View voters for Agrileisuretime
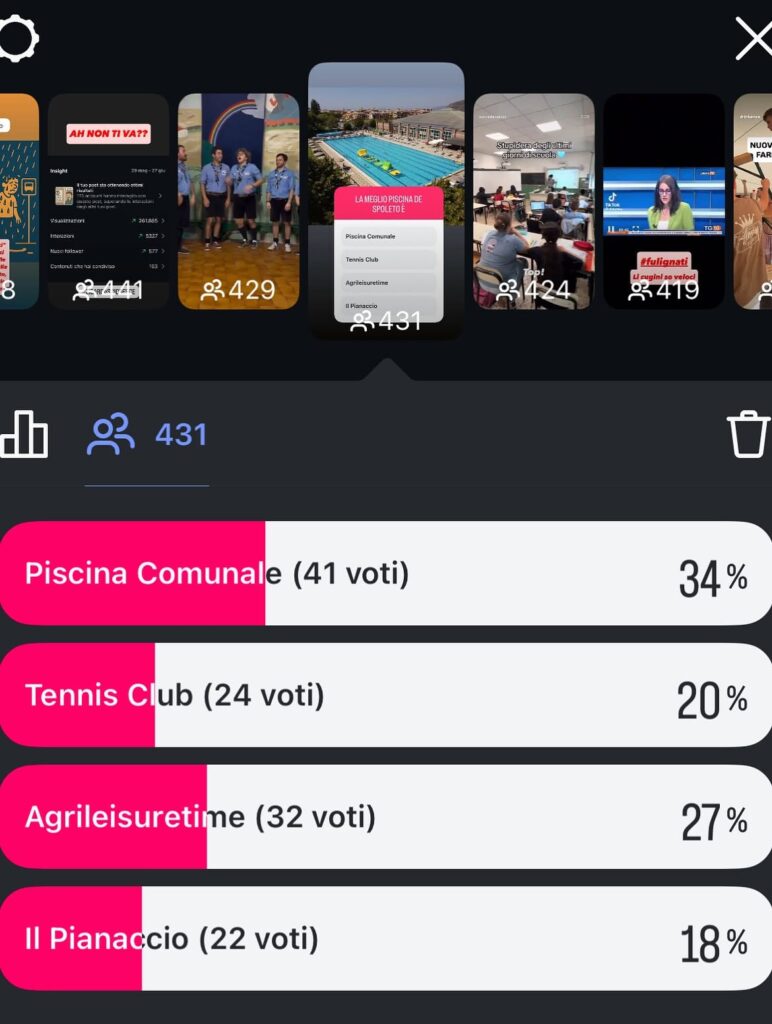The image size is (772, 1024). [x=386, y=818]
